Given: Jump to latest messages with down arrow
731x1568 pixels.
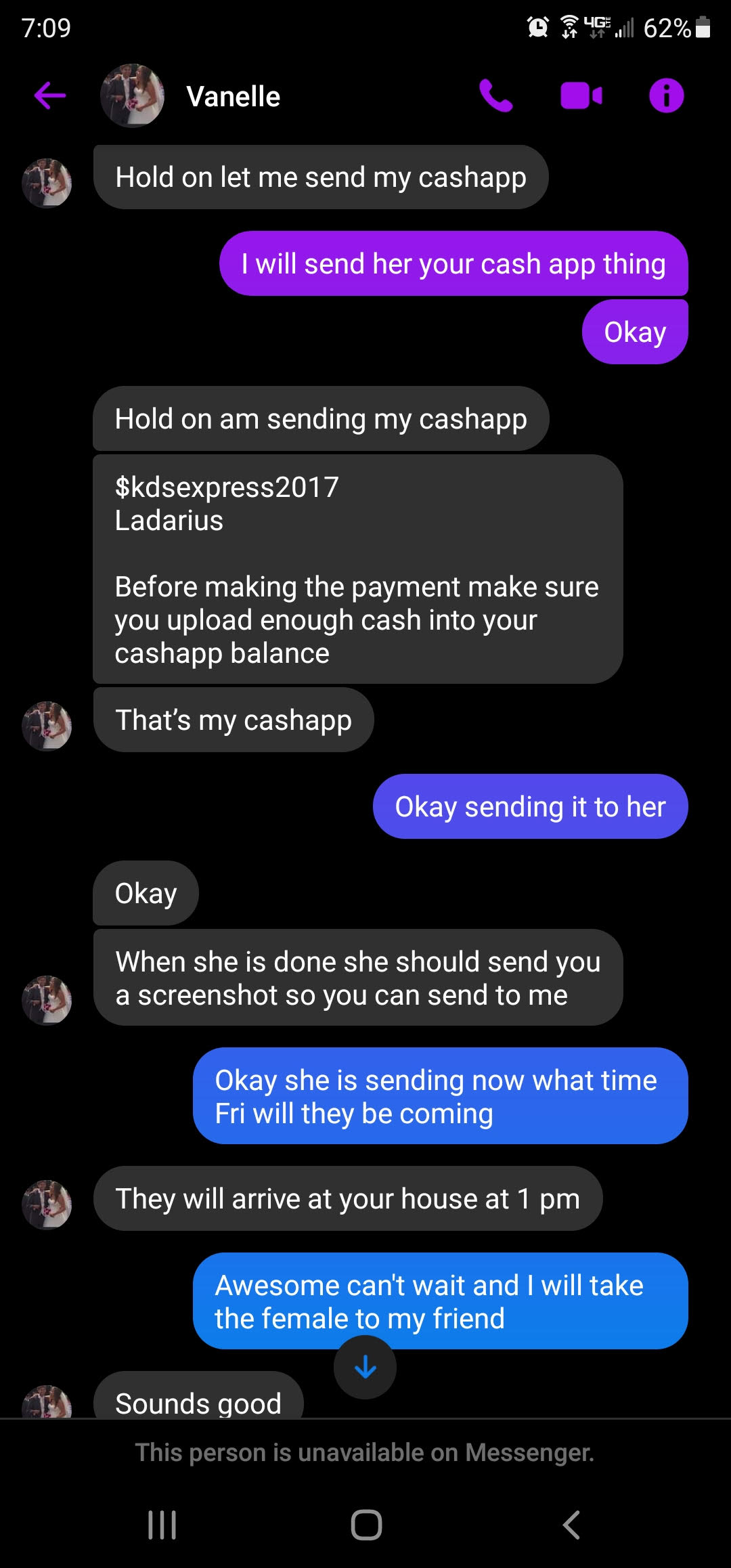Looking at the screenshot, I should pyautogui.click(x=365, y=1367).
